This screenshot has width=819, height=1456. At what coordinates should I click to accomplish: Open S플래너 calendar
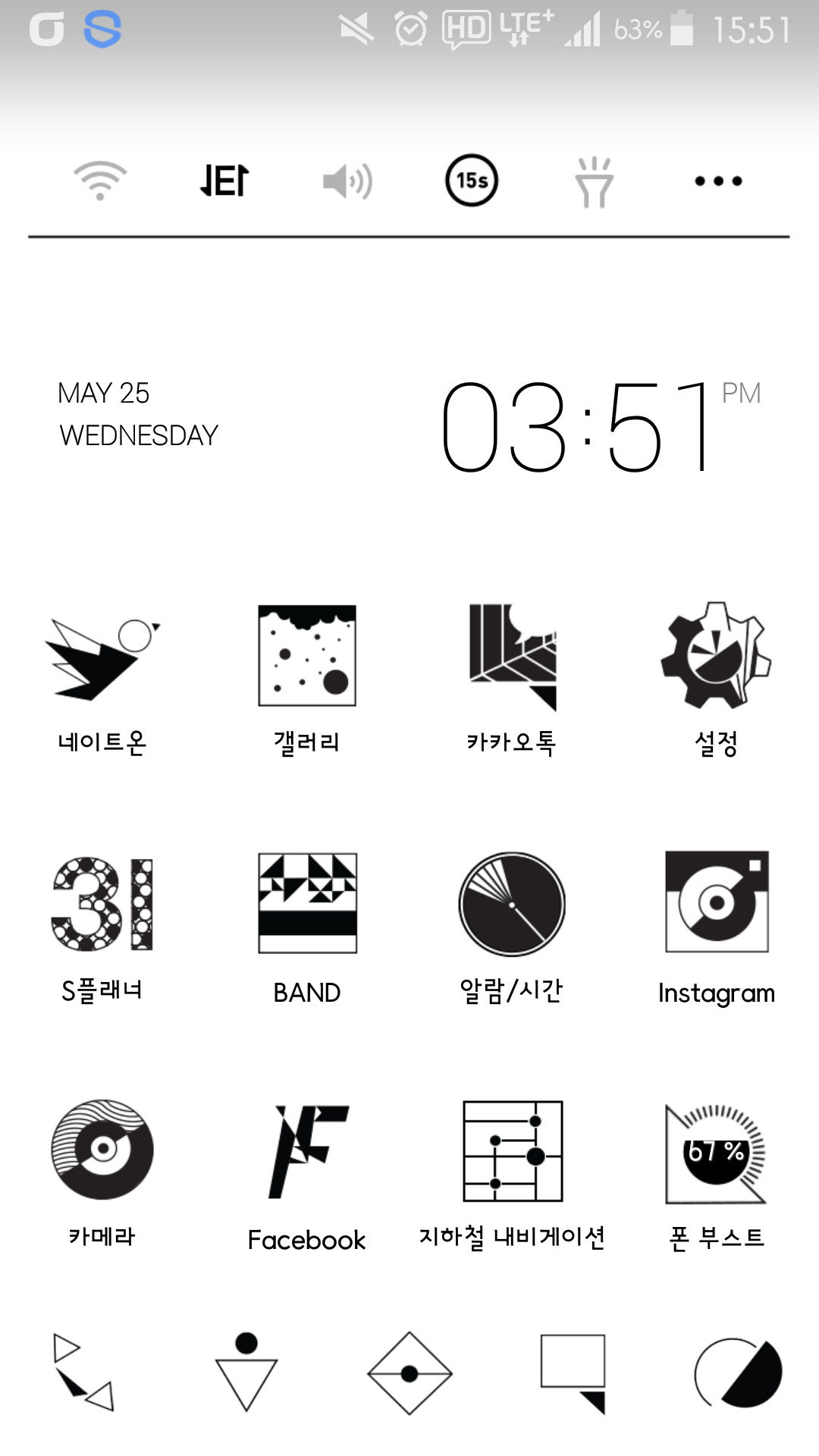(x=102, y=927)
